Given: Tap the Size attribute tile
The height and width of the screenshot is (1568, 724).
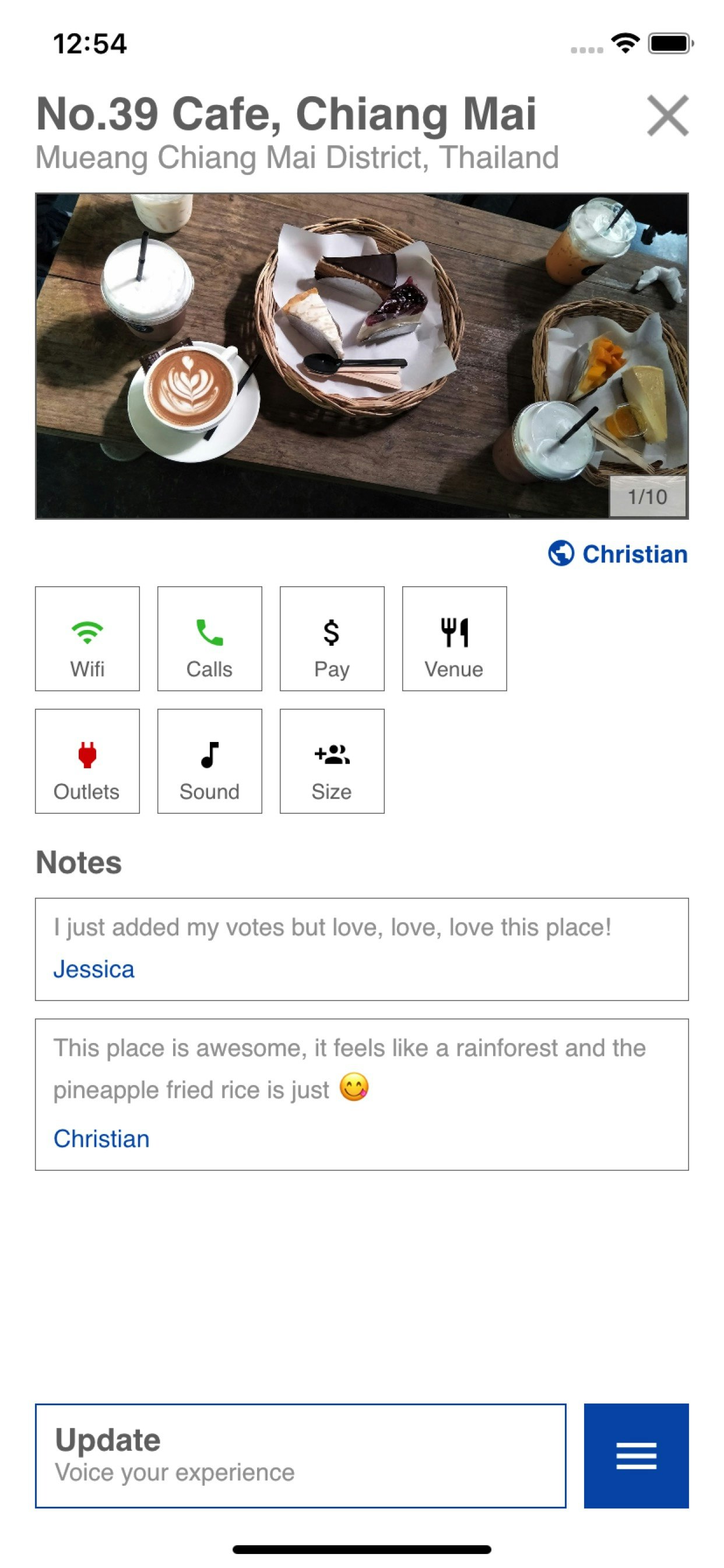Looking at the screenshot, I should tap(332, 761).
